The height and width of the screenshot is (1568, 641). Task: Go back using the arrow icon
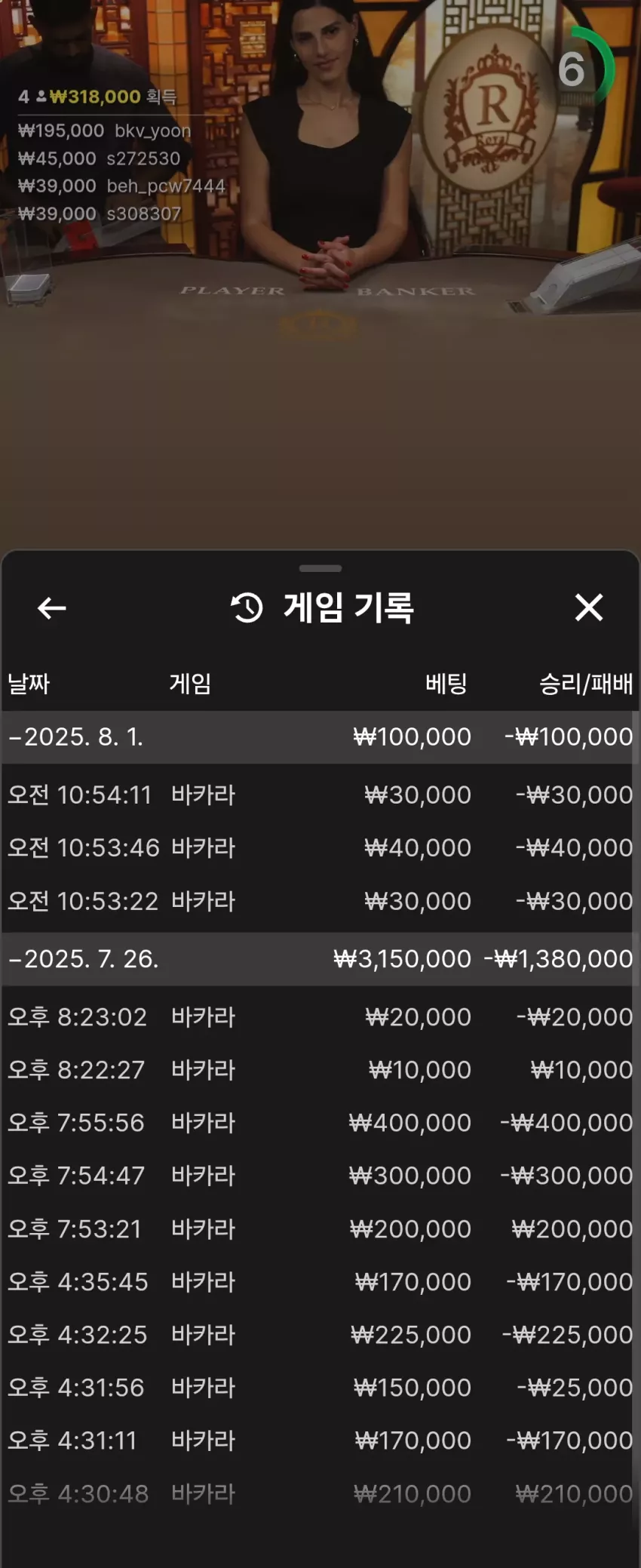[x=51, y=607]
